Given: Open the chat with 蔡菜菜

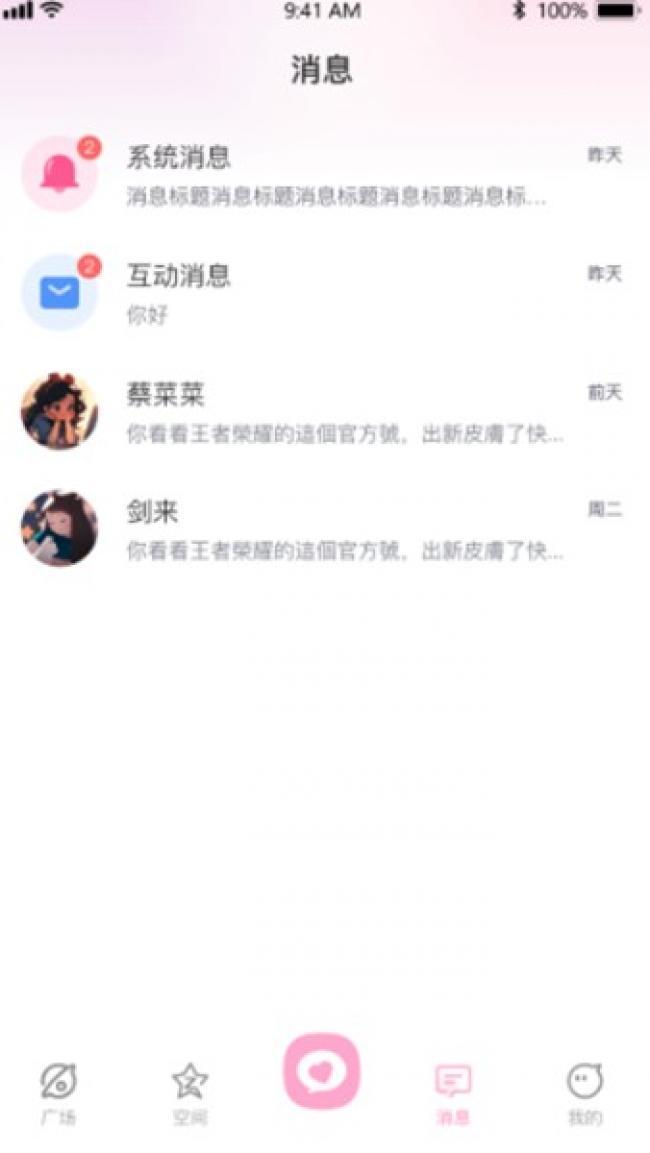Looking at the screenshot, I should pyautogui.click(x=325, y=411).
